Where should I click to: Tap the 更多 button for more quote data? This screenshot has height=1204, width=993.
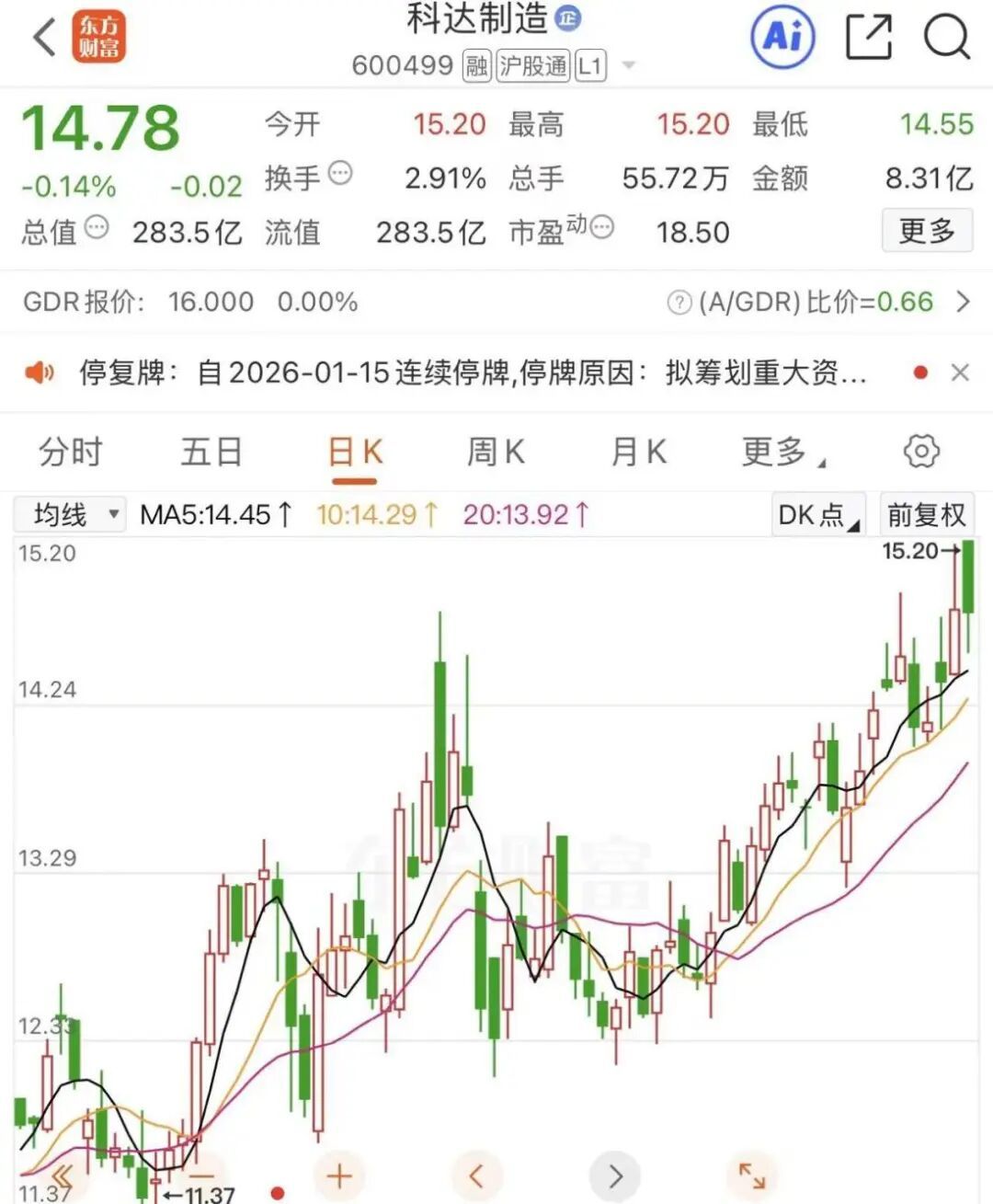click(928, 231)
